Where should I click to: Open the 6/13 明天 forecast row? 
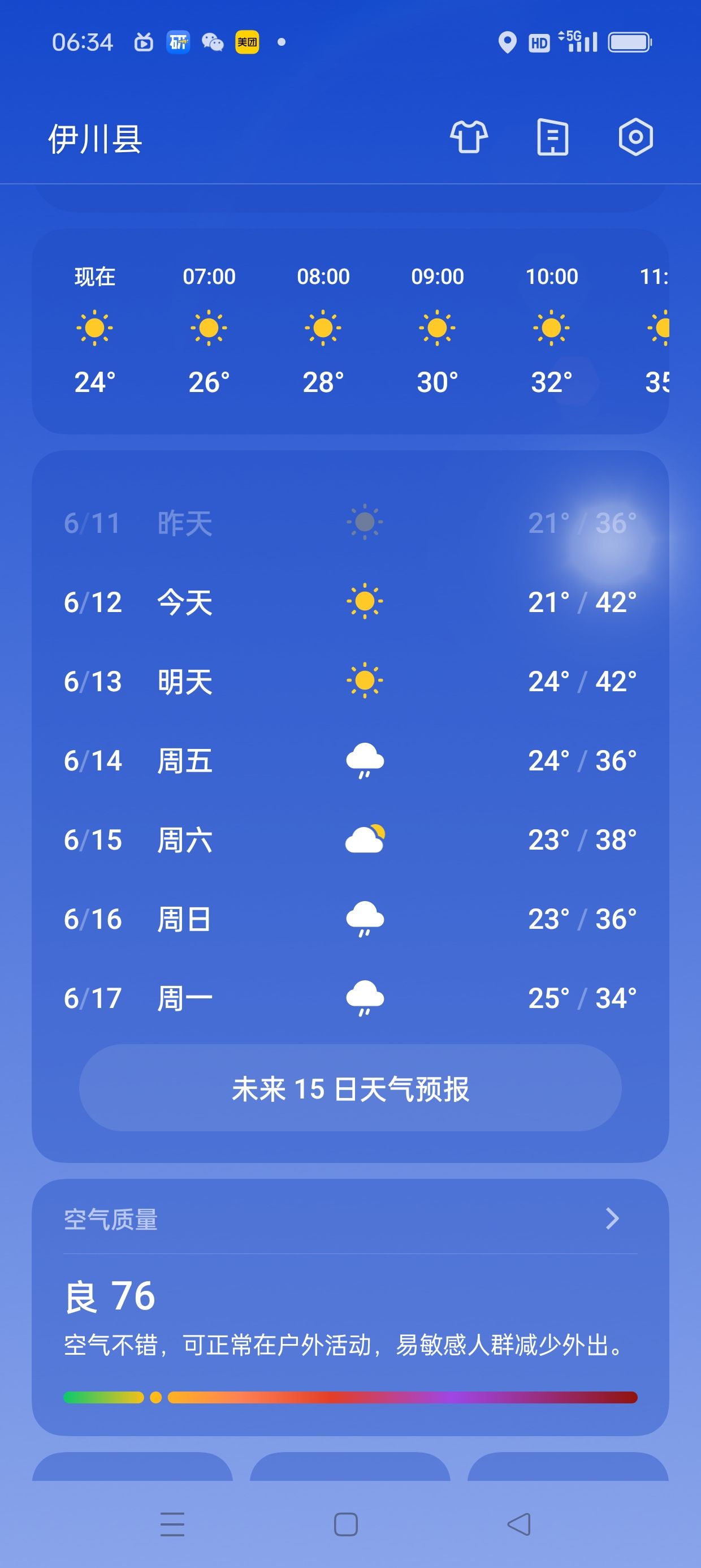coord(350,681)
